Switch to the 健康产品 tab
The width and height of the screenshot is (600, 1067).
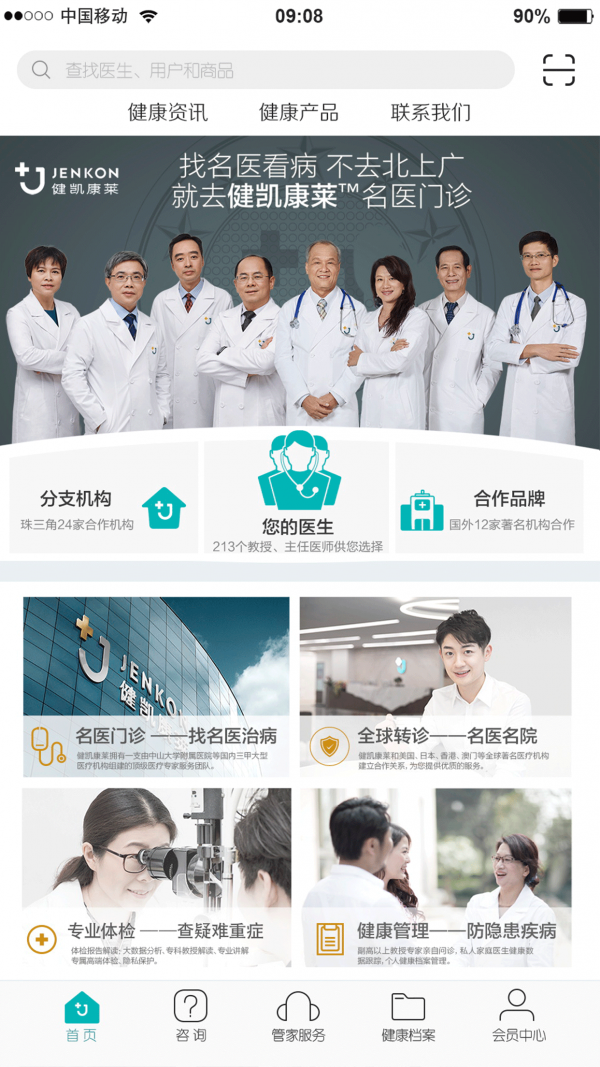coord(299,112)
